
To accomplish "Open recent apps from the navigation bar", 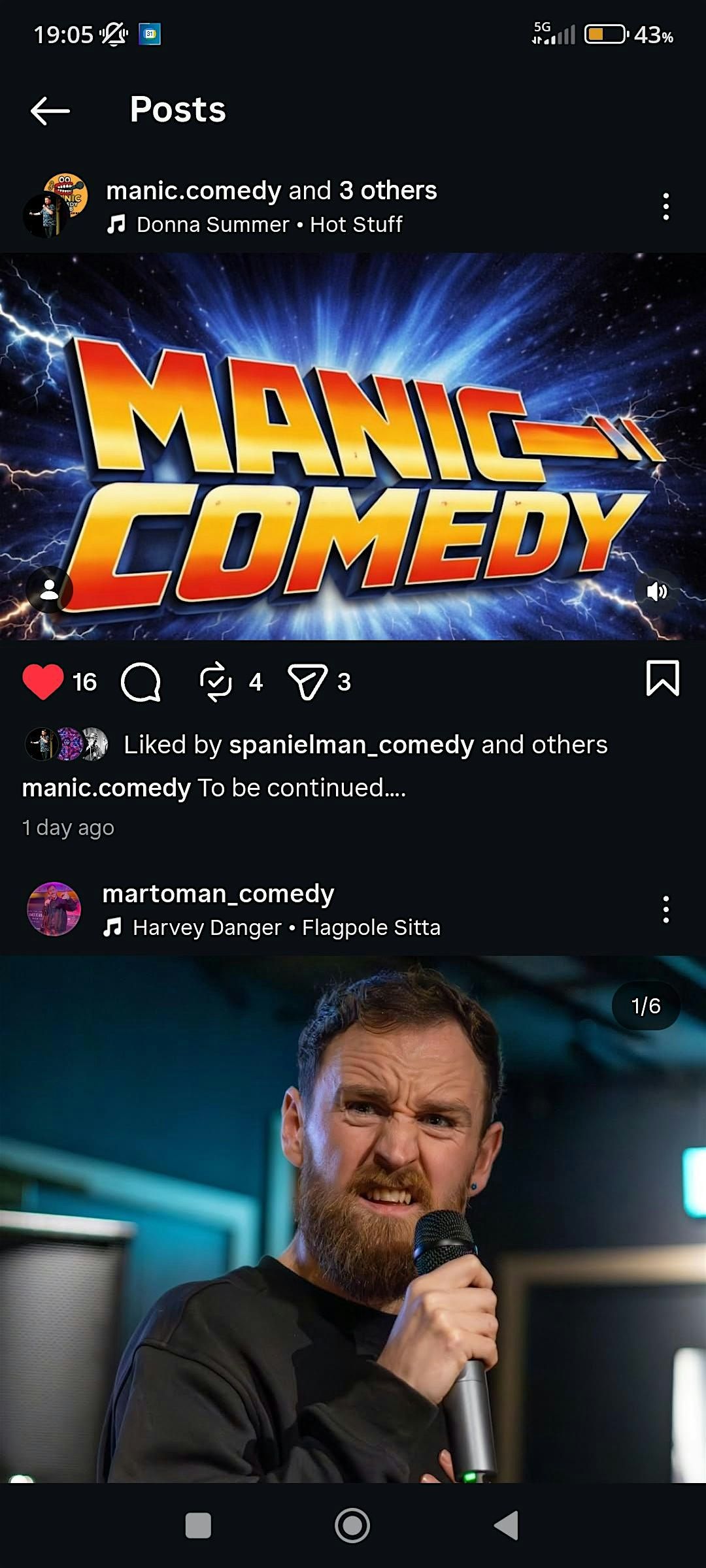I will pos(198,1526).
